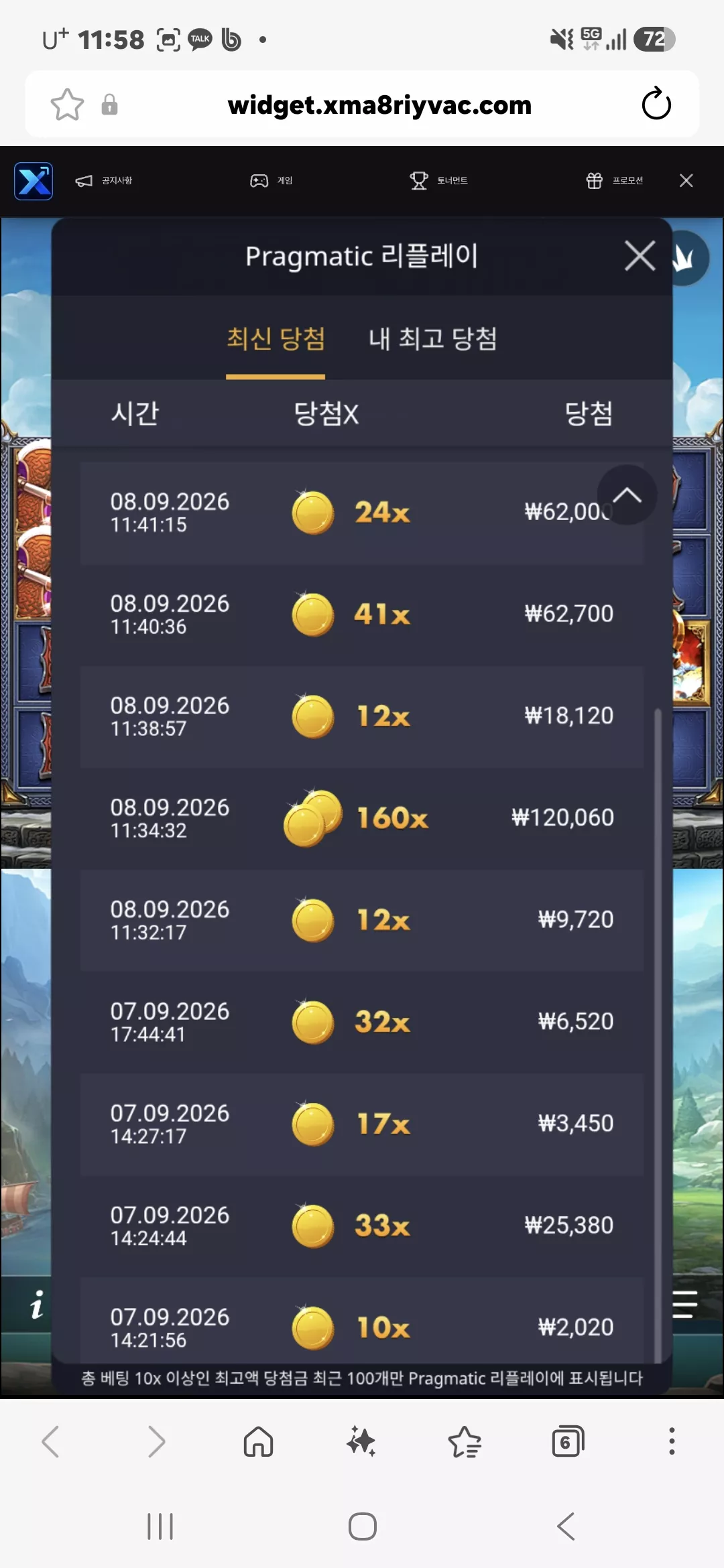Switch to the 내 최고 당첨 tab
This screenshot has height=1568, width=724.
[x=433, y=338]
